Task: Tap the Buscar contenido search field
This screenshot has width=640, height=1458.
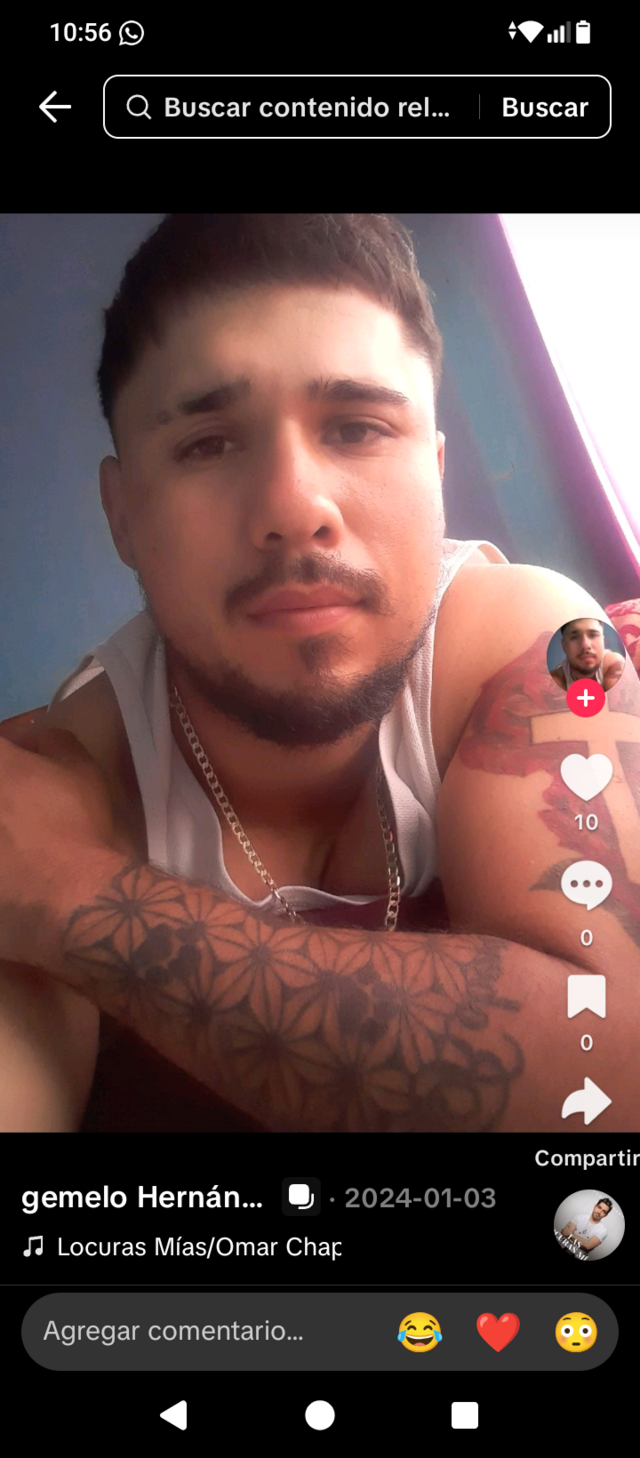Action: pos(300,107)
